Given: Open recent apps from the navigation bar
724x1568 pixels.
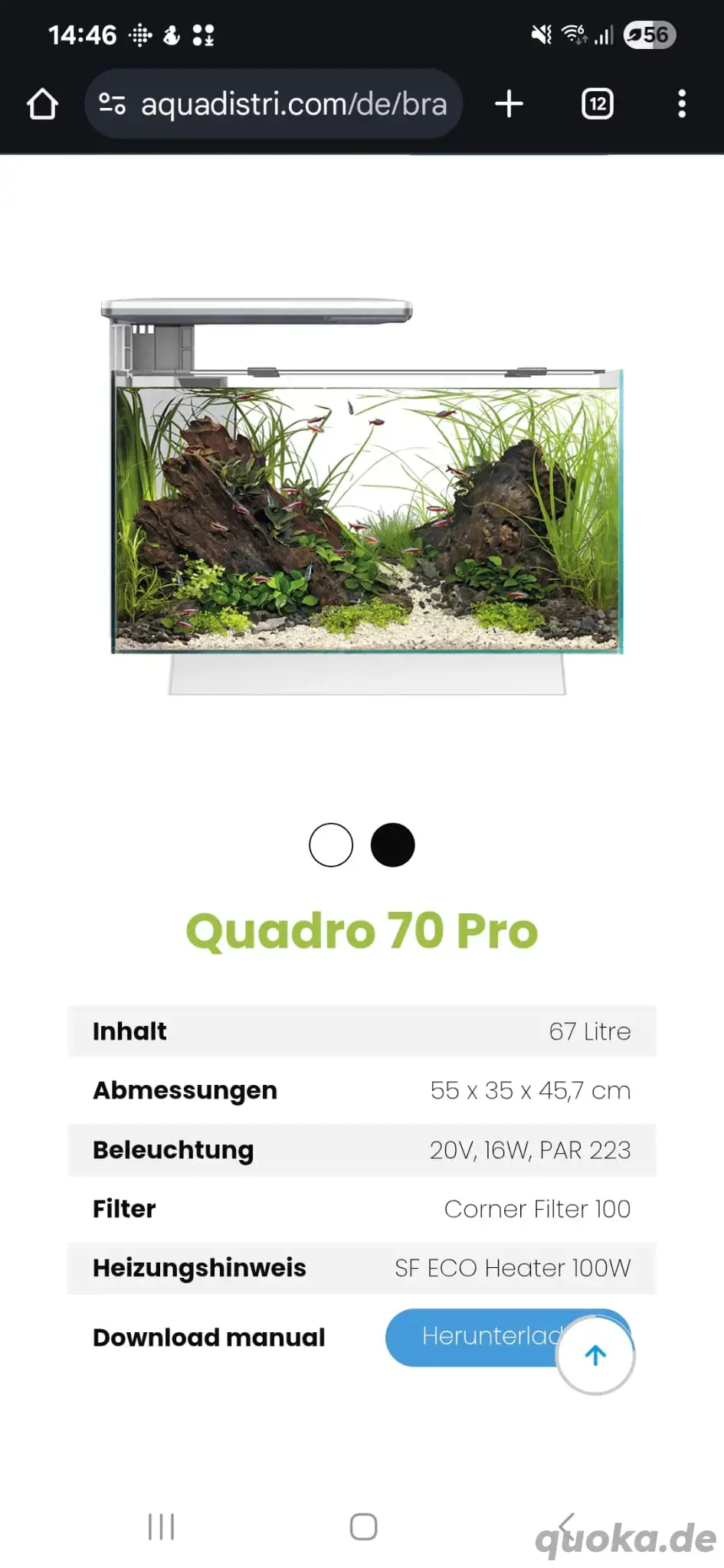Looking at the screenshot, I should 161,1526.
